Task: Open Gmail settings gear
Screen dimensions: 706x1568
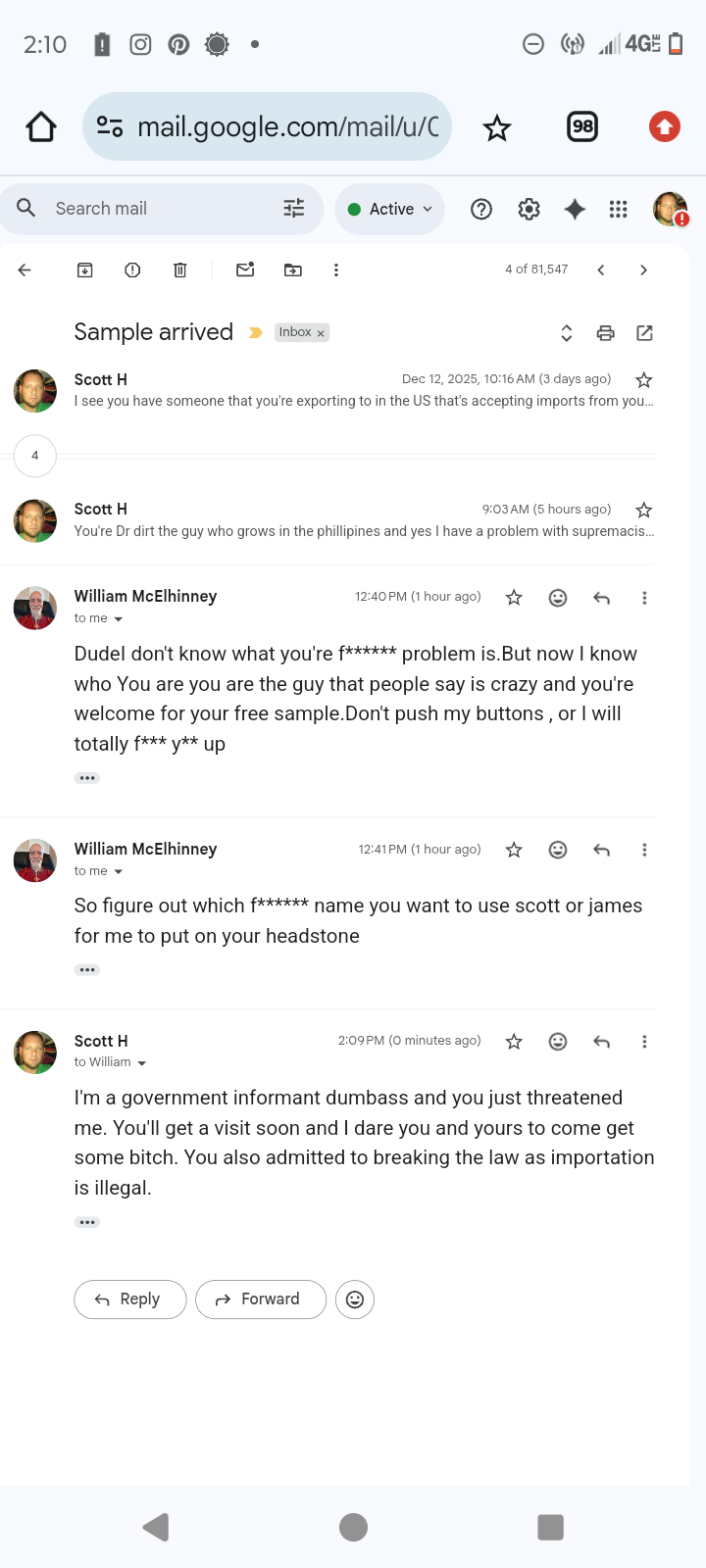Action: (x=529, y=209)
